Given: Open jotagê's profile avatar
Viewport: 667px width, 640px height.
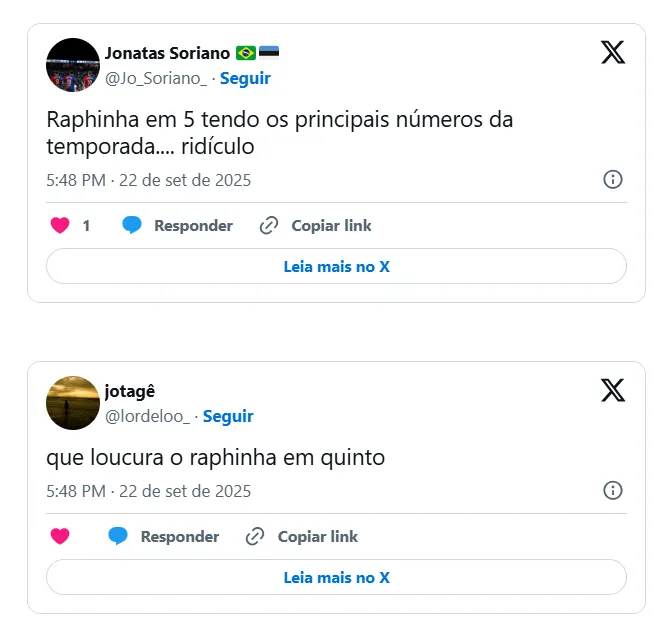Looking at the screenshot, I should click(73, 403).
